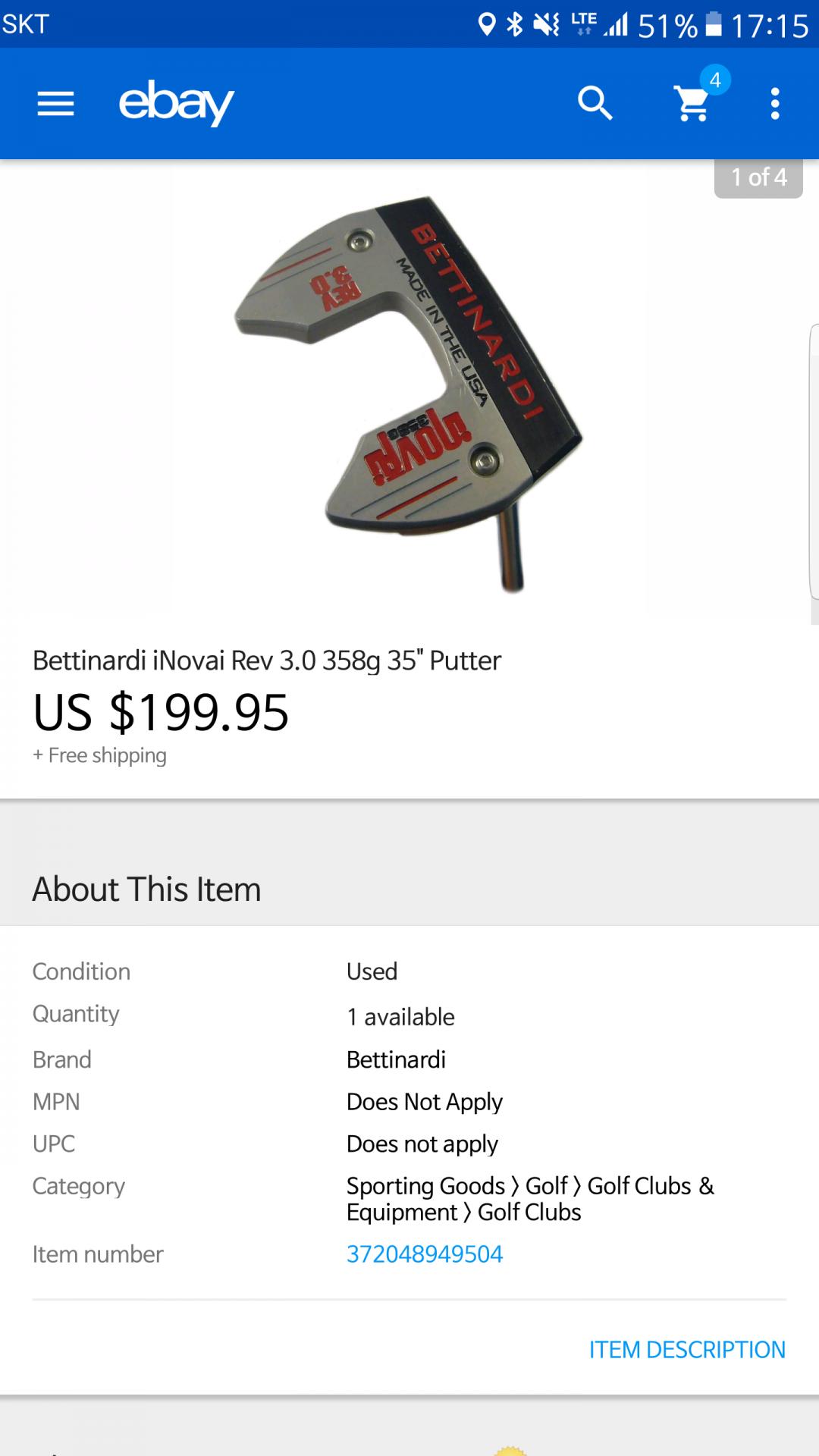
Task: Open the overflow menu
Action: 774,103
